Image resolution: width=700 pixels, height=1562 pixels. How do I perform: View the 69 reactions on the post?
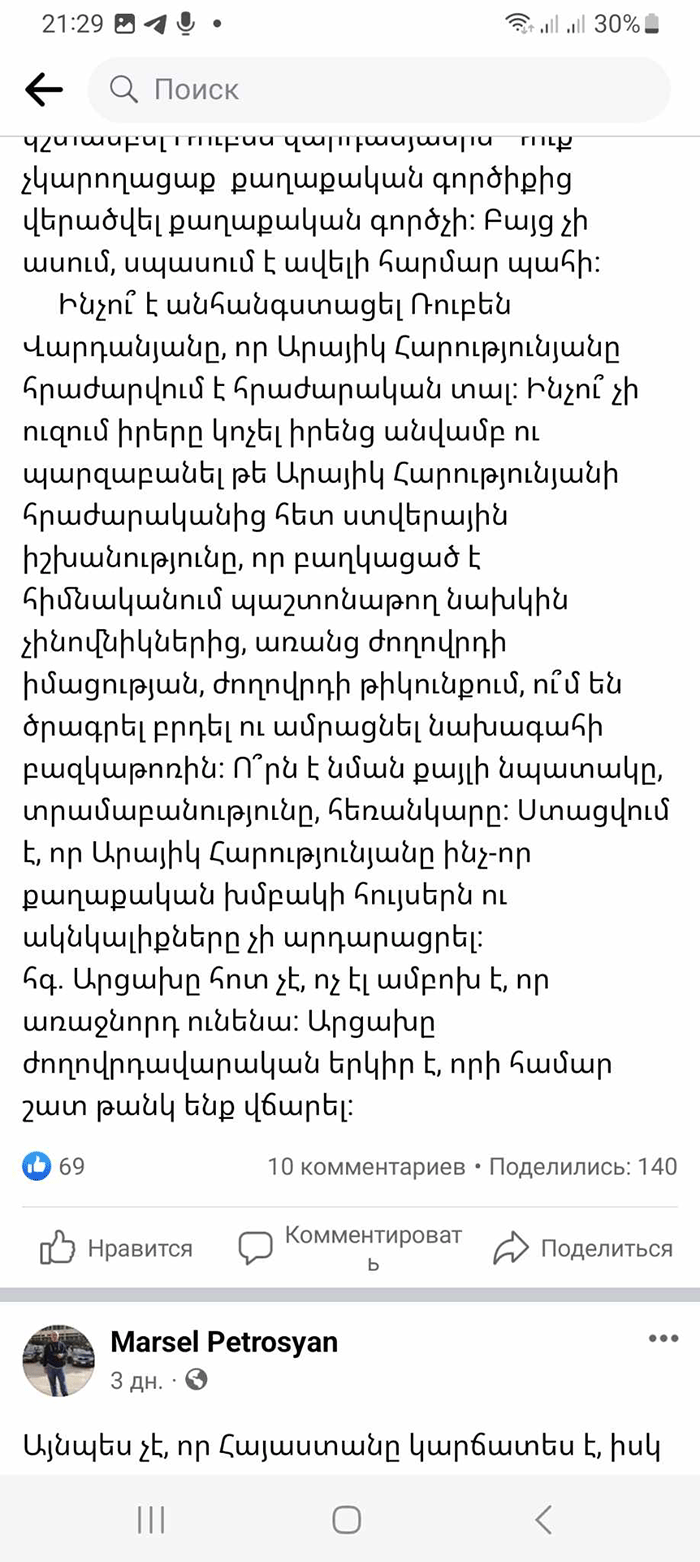(54, 1166)
